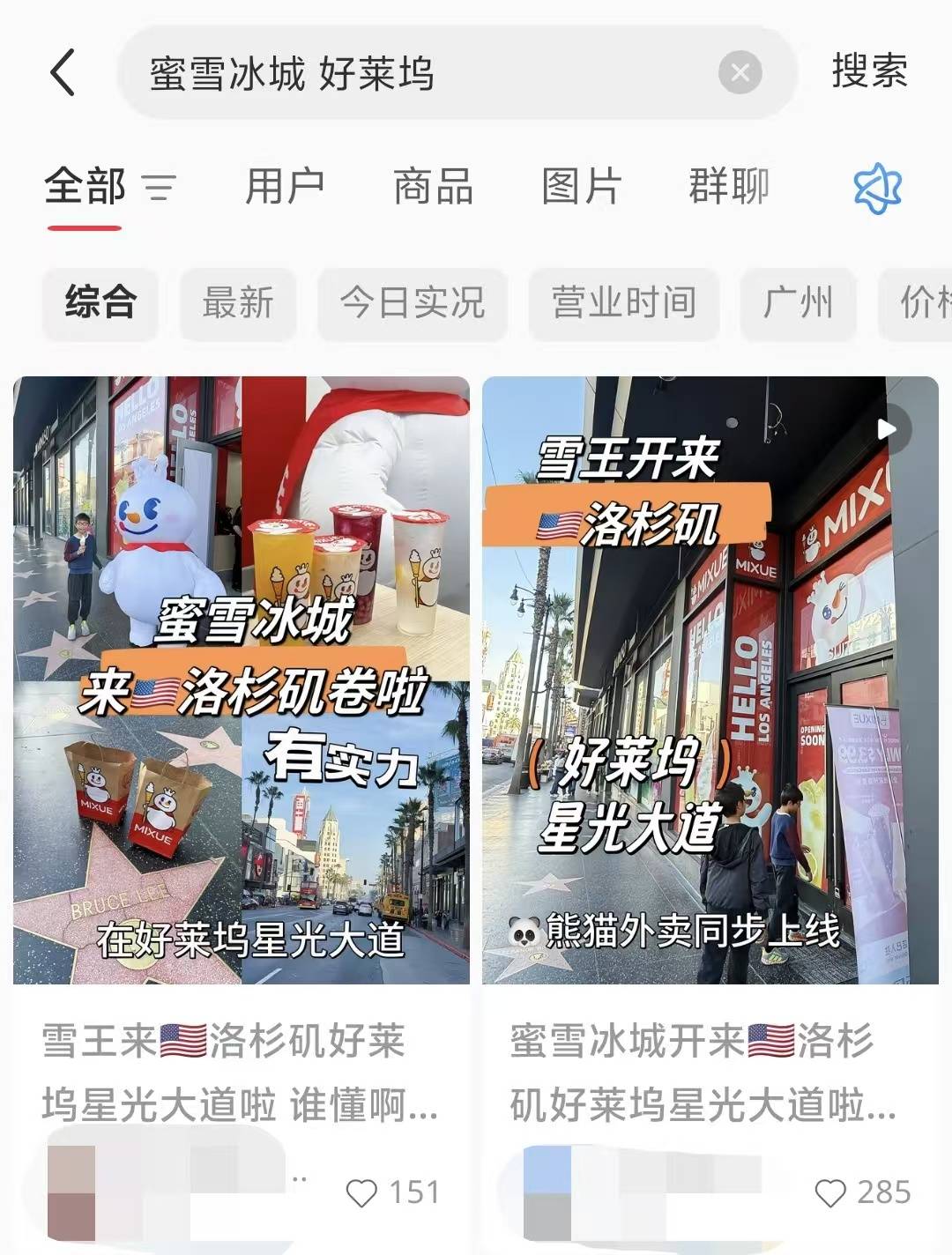Switch to the 商品 tab
Image resolution: width=952 pixels, height=1255 pixels.
click(433, 187)
